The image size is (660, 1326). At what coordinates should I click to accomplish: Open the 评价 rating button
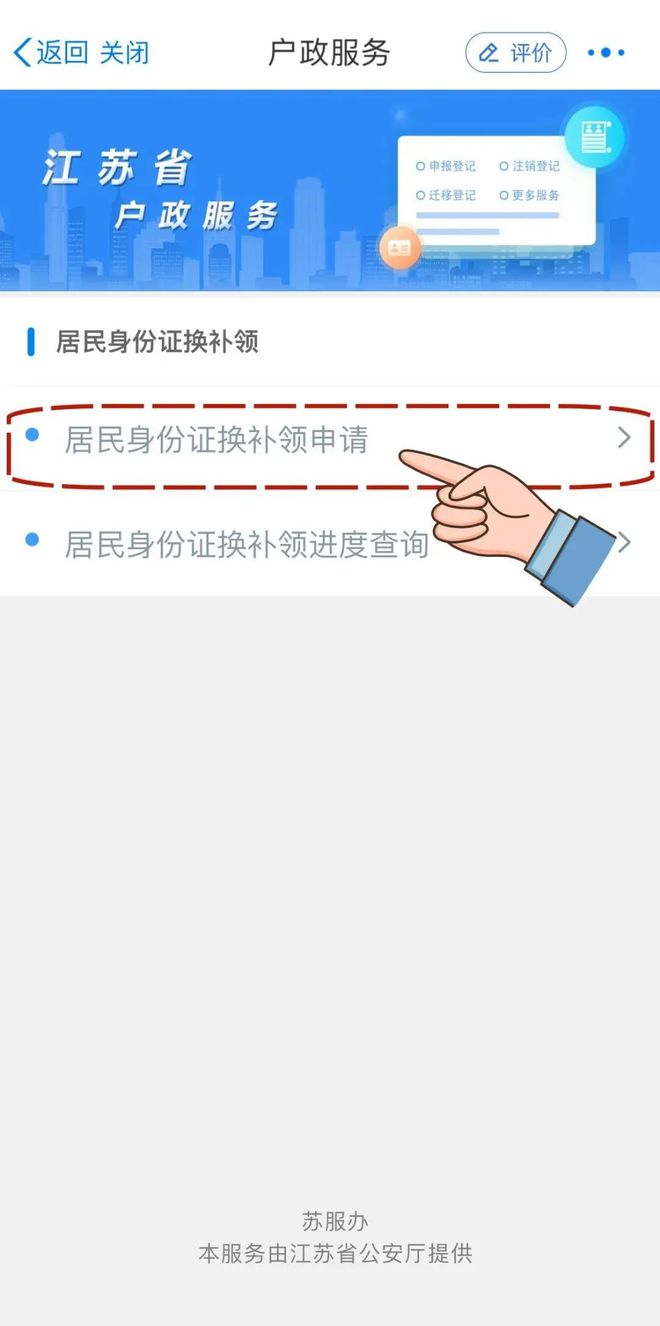[x=515, y=53]
